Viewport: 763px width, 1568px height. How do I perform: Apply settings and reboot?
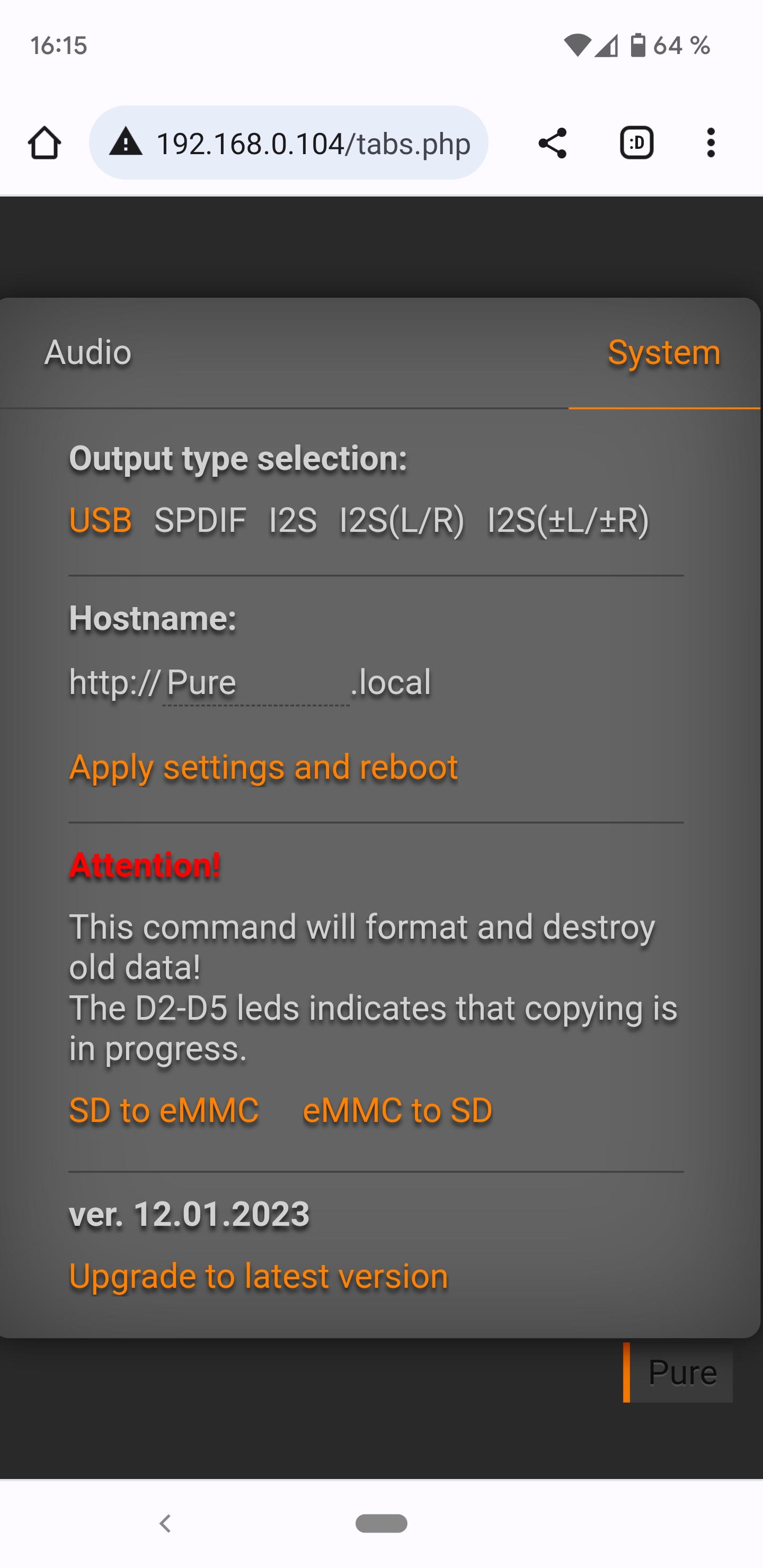click(264, 767)
